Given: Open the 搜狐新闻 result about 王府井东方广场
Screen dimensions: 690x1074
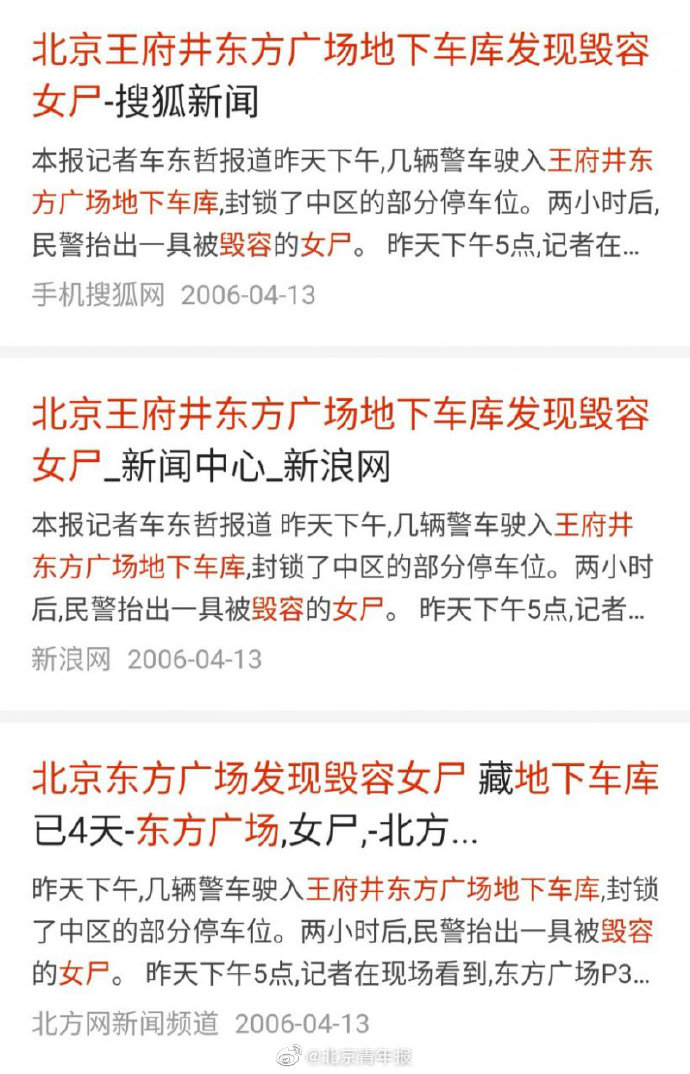Looking at the screenshot, I should point(340,75).
